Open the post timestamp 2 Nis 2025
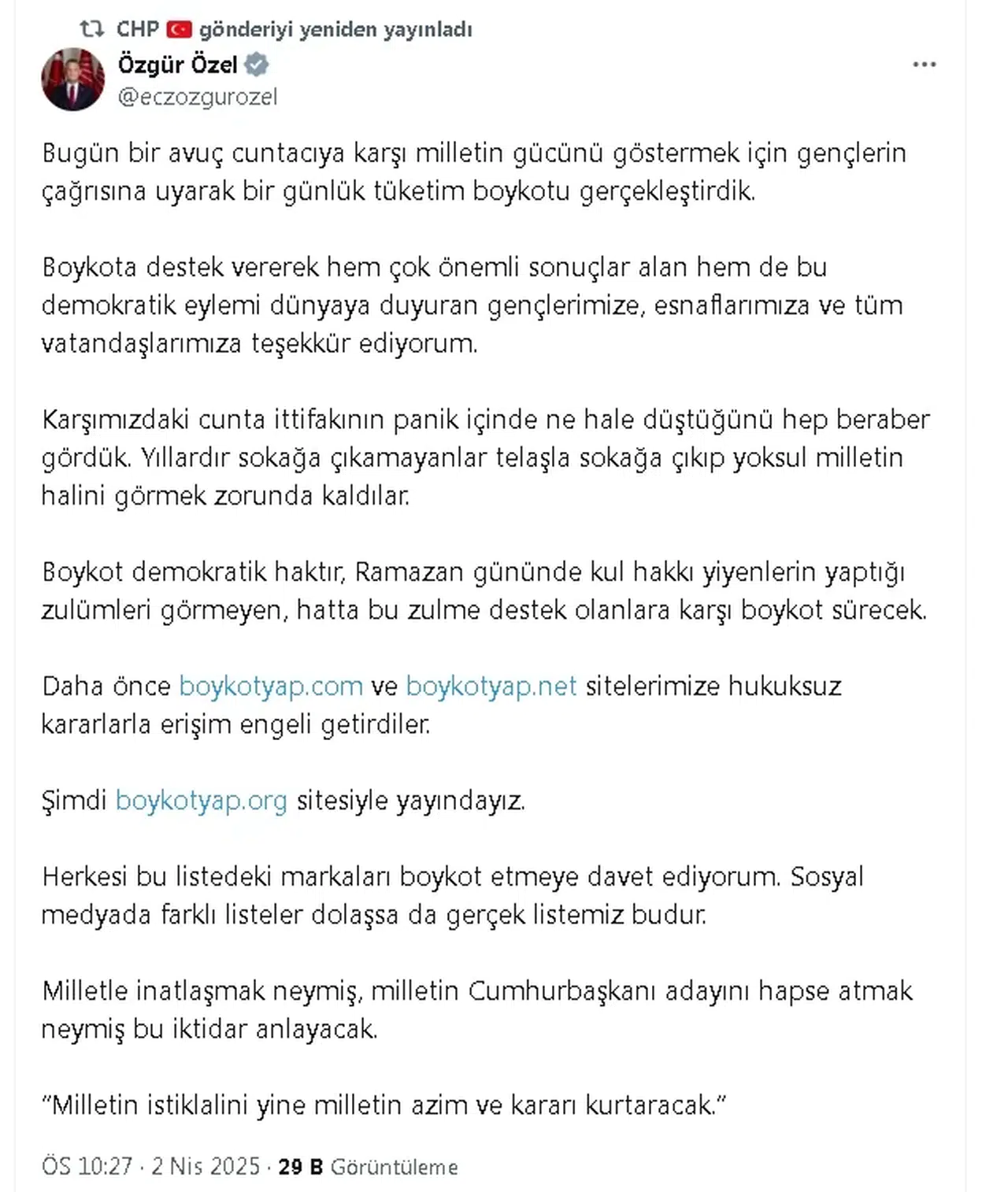 coord(205,1166)
